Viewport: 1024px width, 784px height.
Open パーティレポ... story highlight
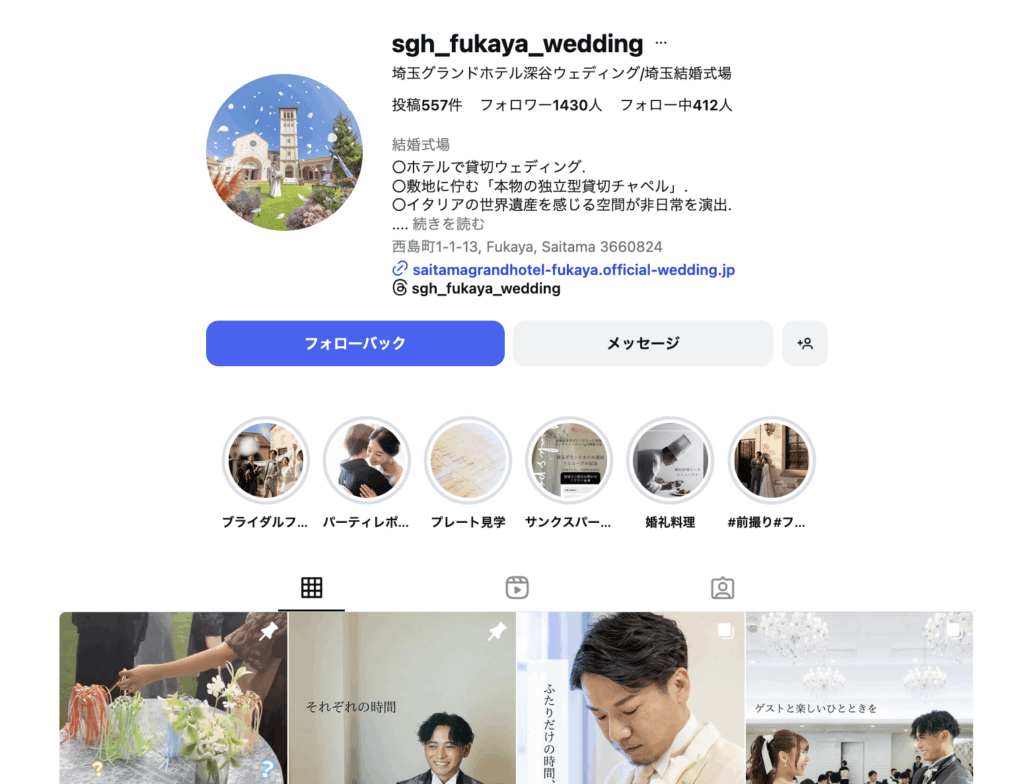click(366, 461)
